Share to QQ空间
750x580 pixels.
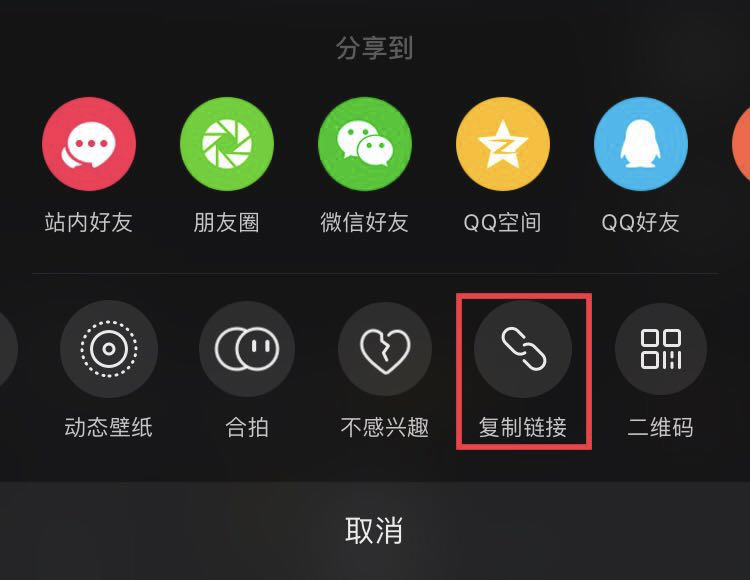[x=502, y=145]
